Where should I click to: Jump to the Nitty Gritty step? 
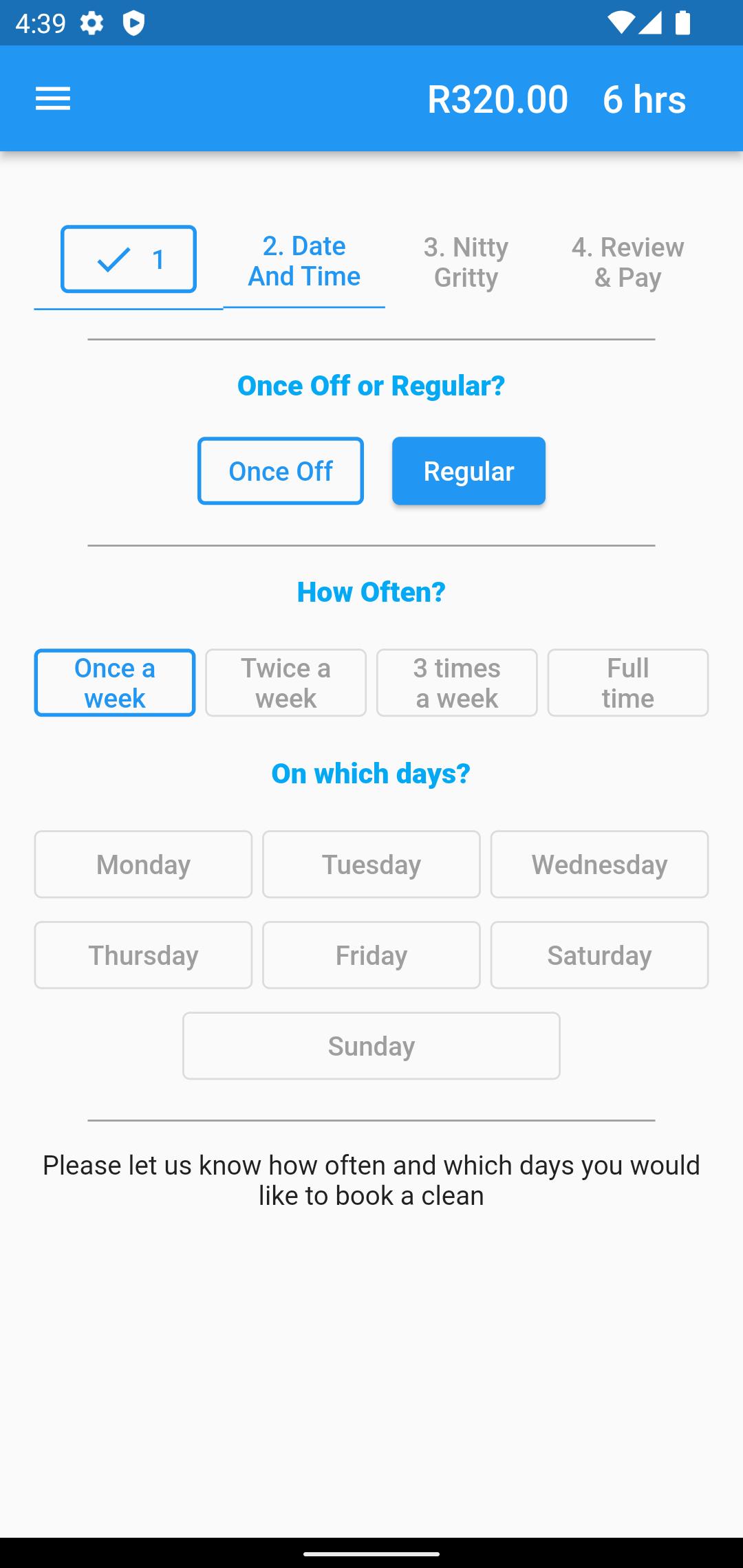466,262
